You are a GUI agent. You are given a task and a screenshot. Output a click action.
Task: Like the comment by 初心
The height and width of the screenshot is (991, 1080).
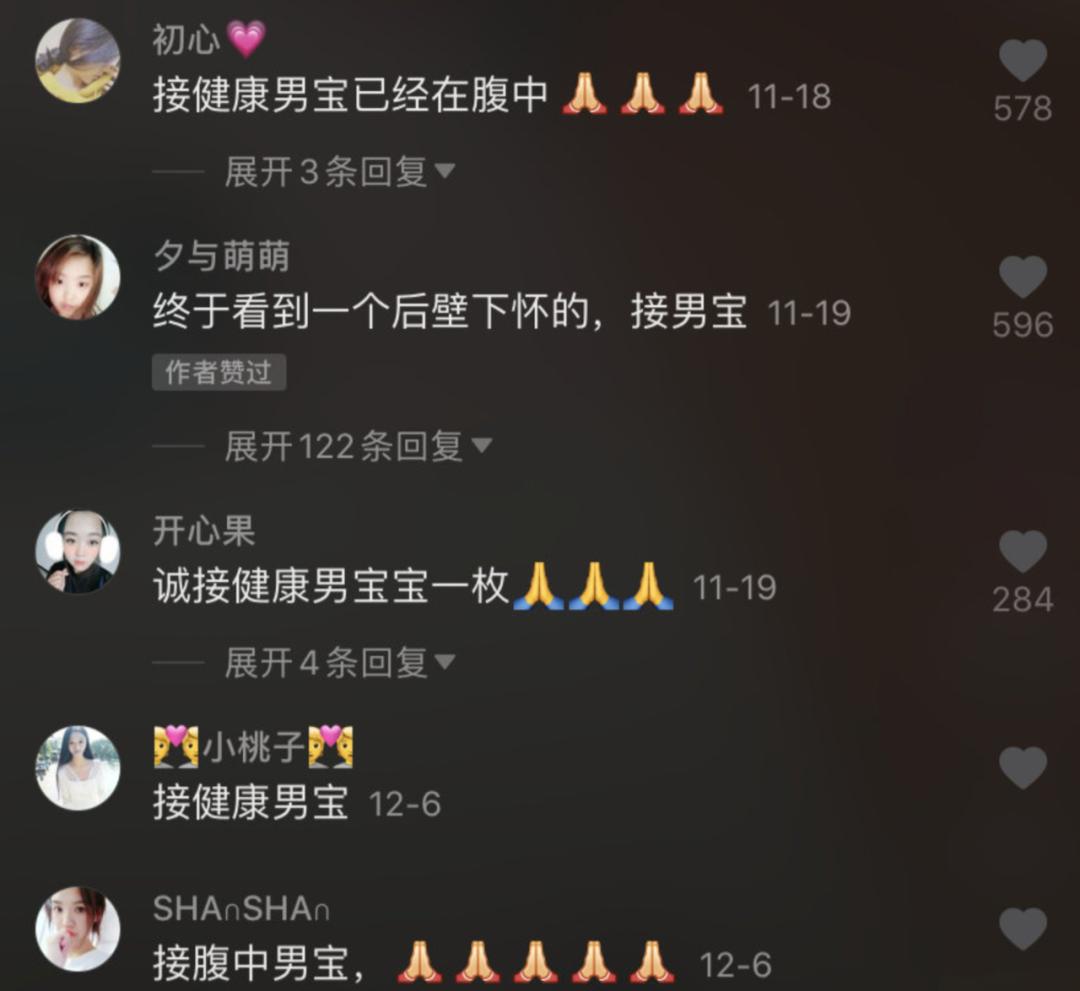pyautogui.click(x=1023, y=62)
